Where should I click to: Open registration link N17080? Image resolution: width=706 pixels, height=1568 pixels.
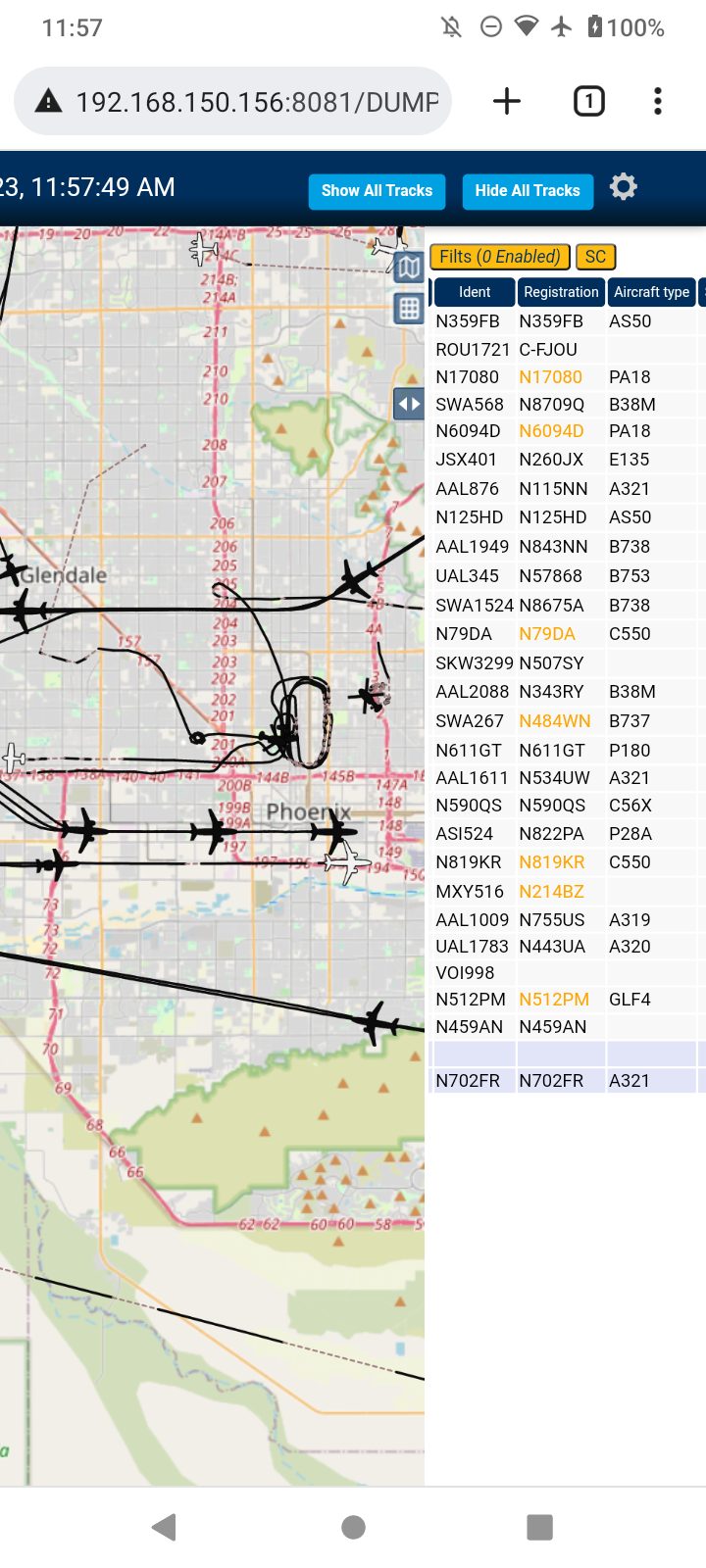[x=550, y=377]
